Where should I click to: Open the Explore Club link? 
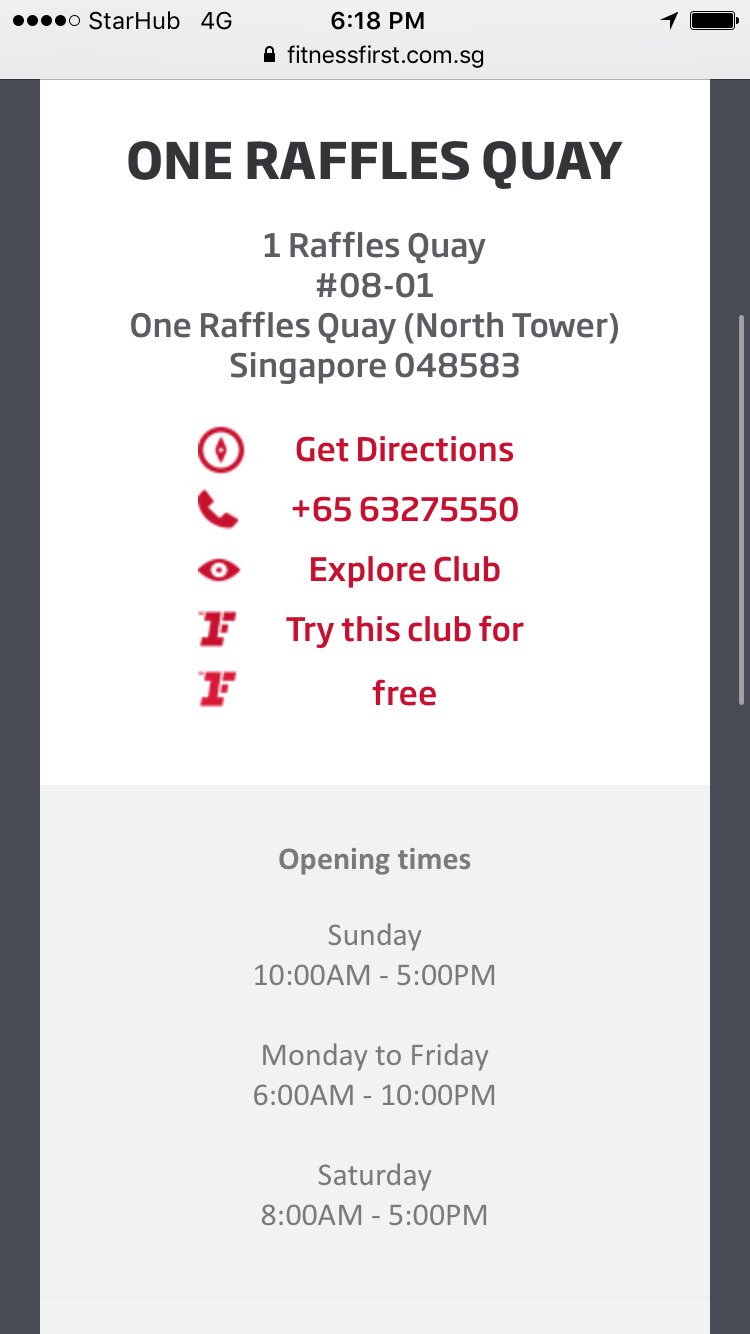point(404,570)
